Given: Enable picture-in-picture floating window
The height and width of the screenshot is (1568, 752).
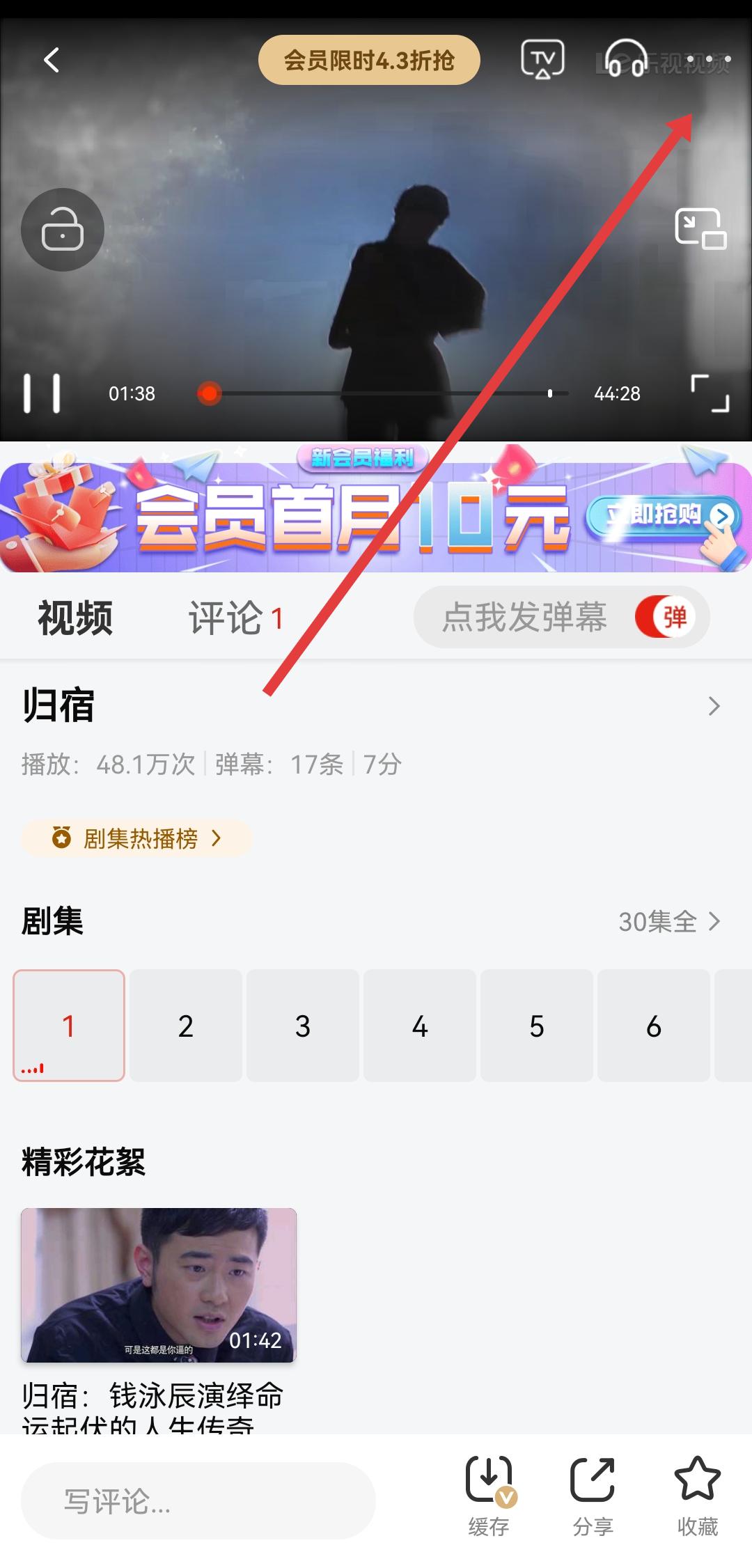Looking at the screenshot, I should (x=700, y=228).
